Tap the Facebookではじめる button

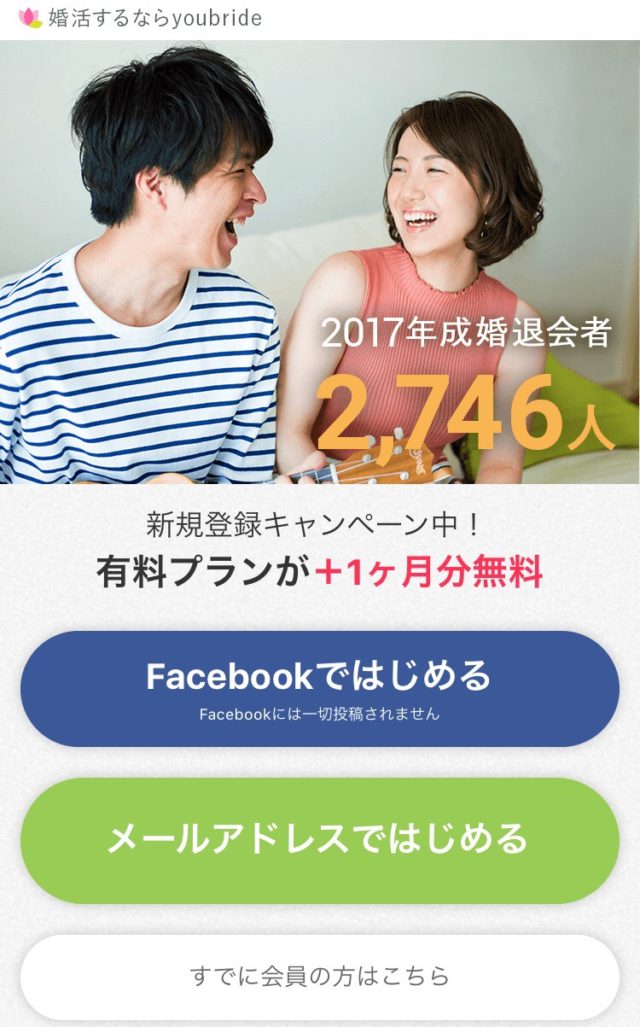(320, 688)
